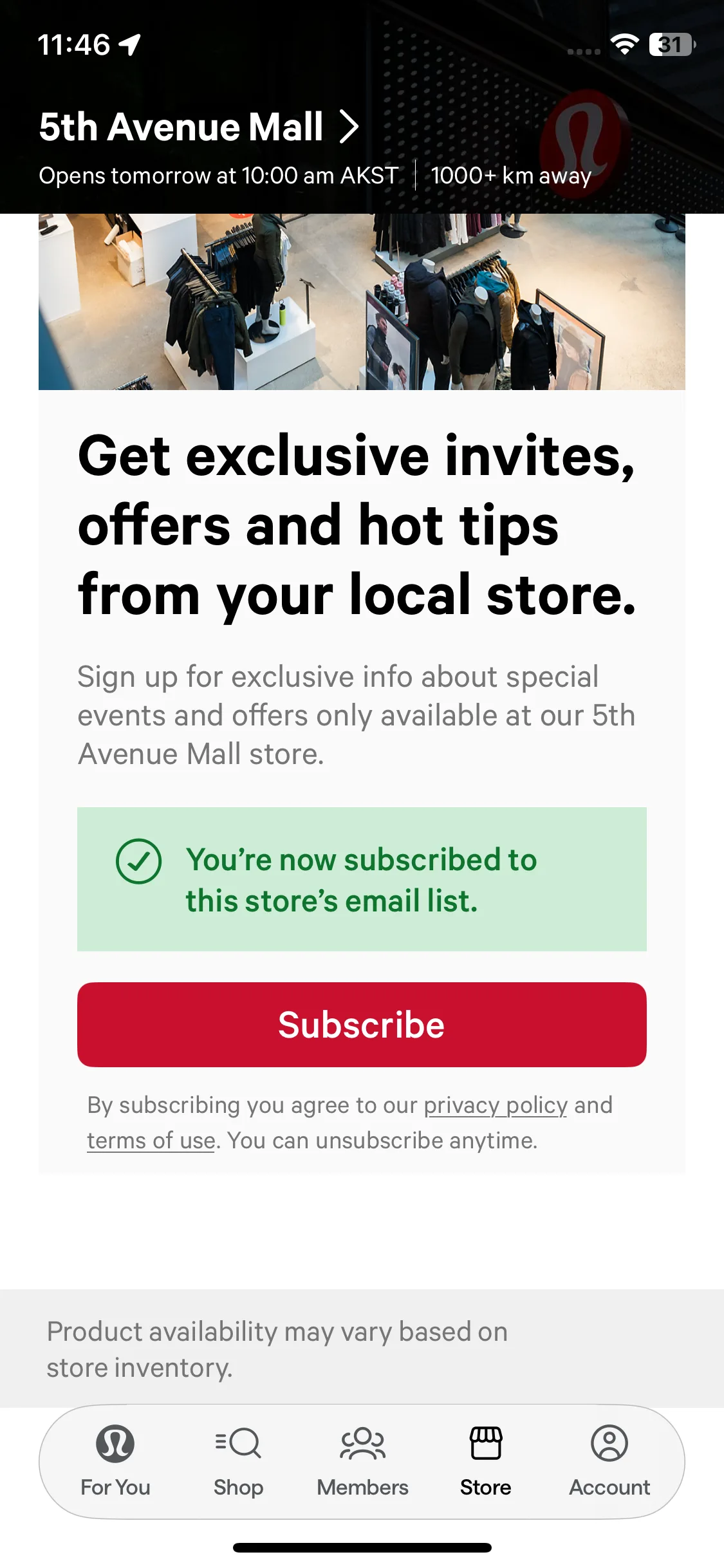Open the Members tab

coord(362,1461)
